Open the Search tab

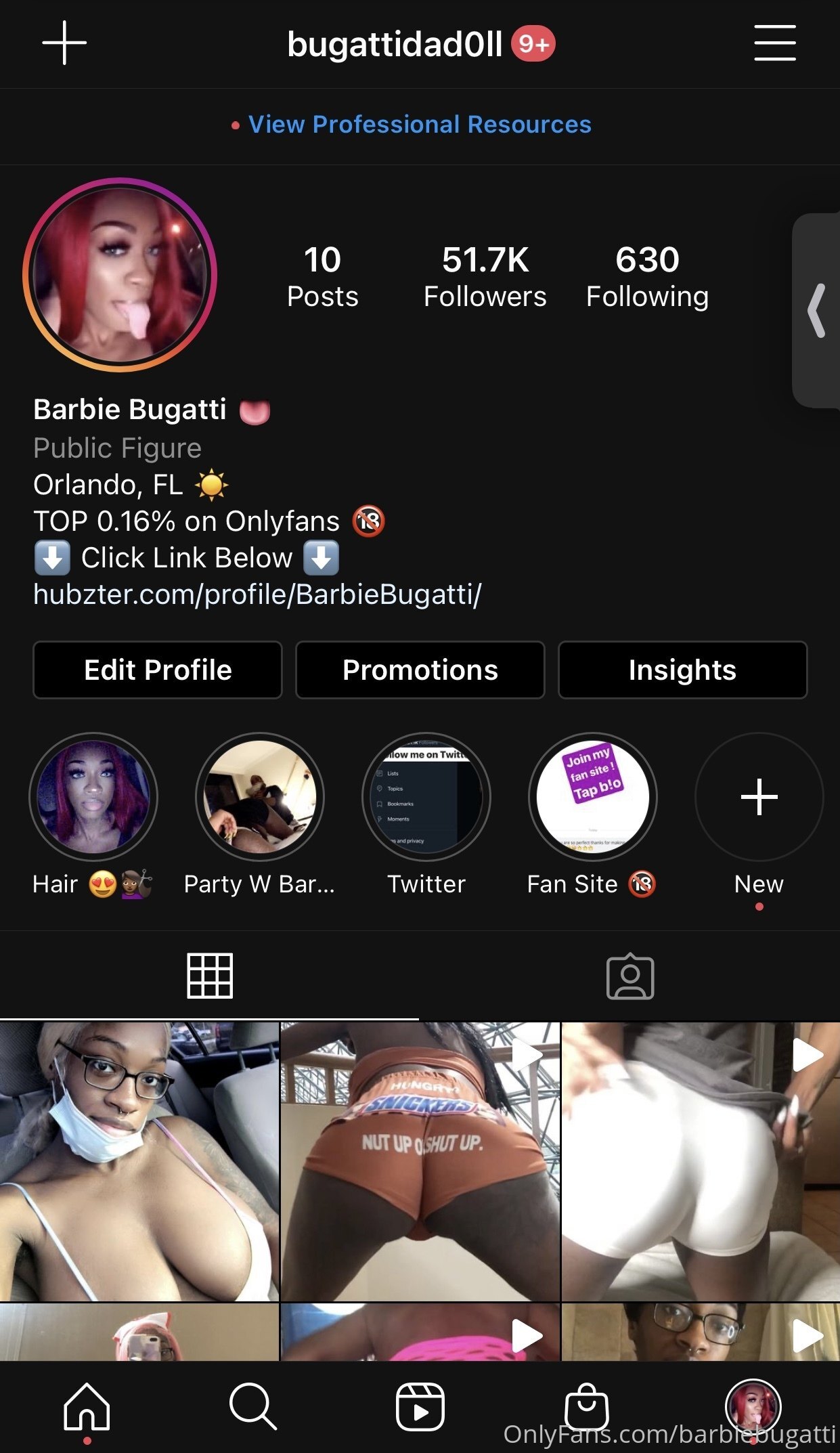pyautogui.click(x=253, y=1406)
